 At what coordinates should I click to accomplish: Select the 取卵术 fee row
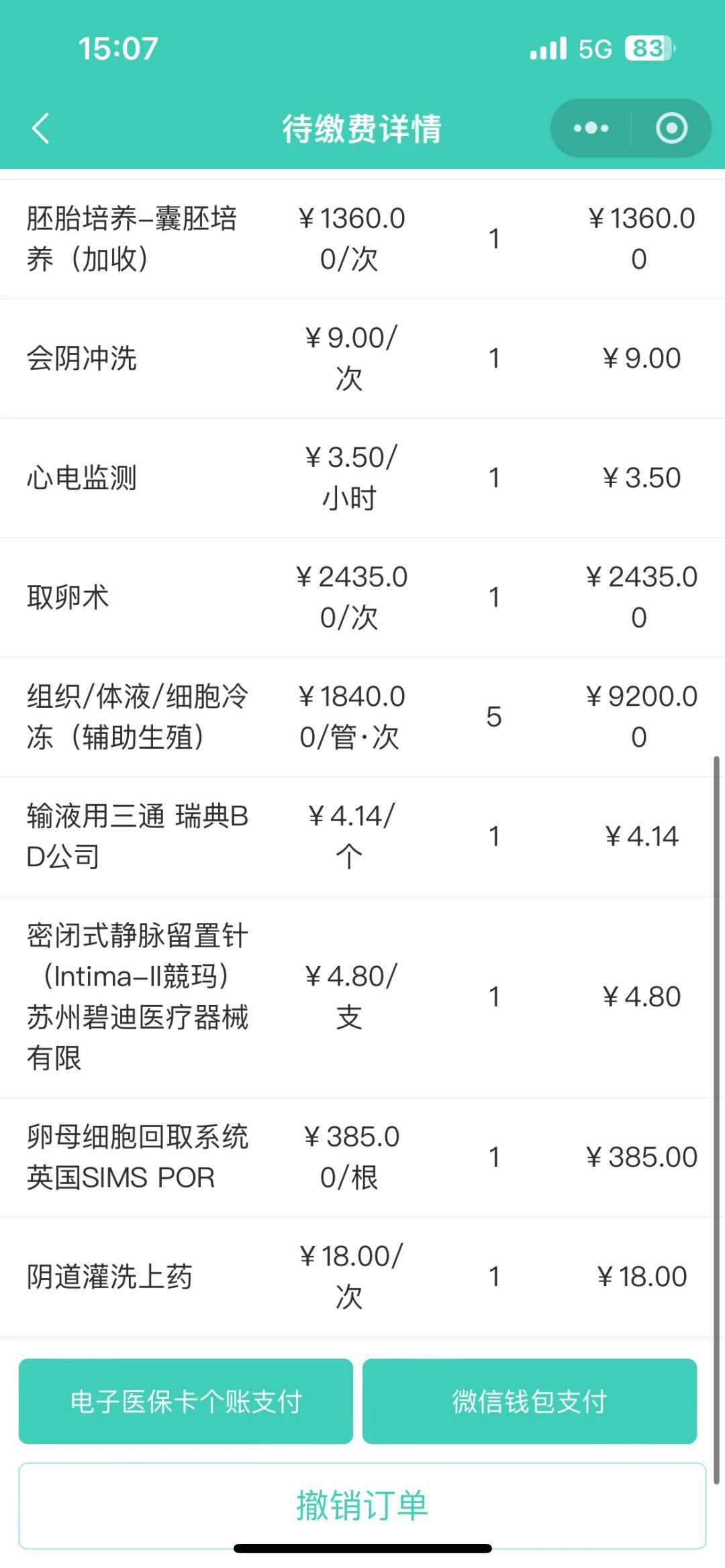pos(362,597)
